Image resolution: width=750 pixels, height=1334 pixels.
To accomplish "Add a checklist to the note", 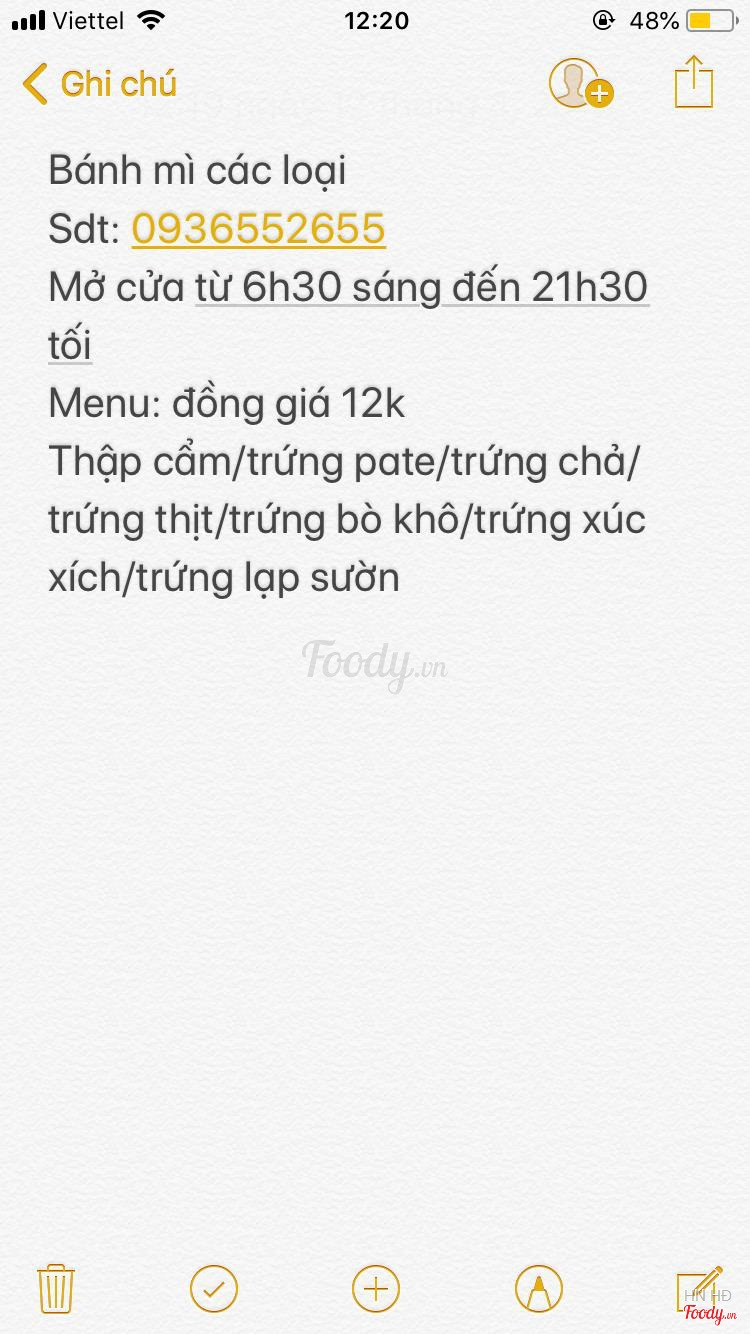I will coord(214,1288).
